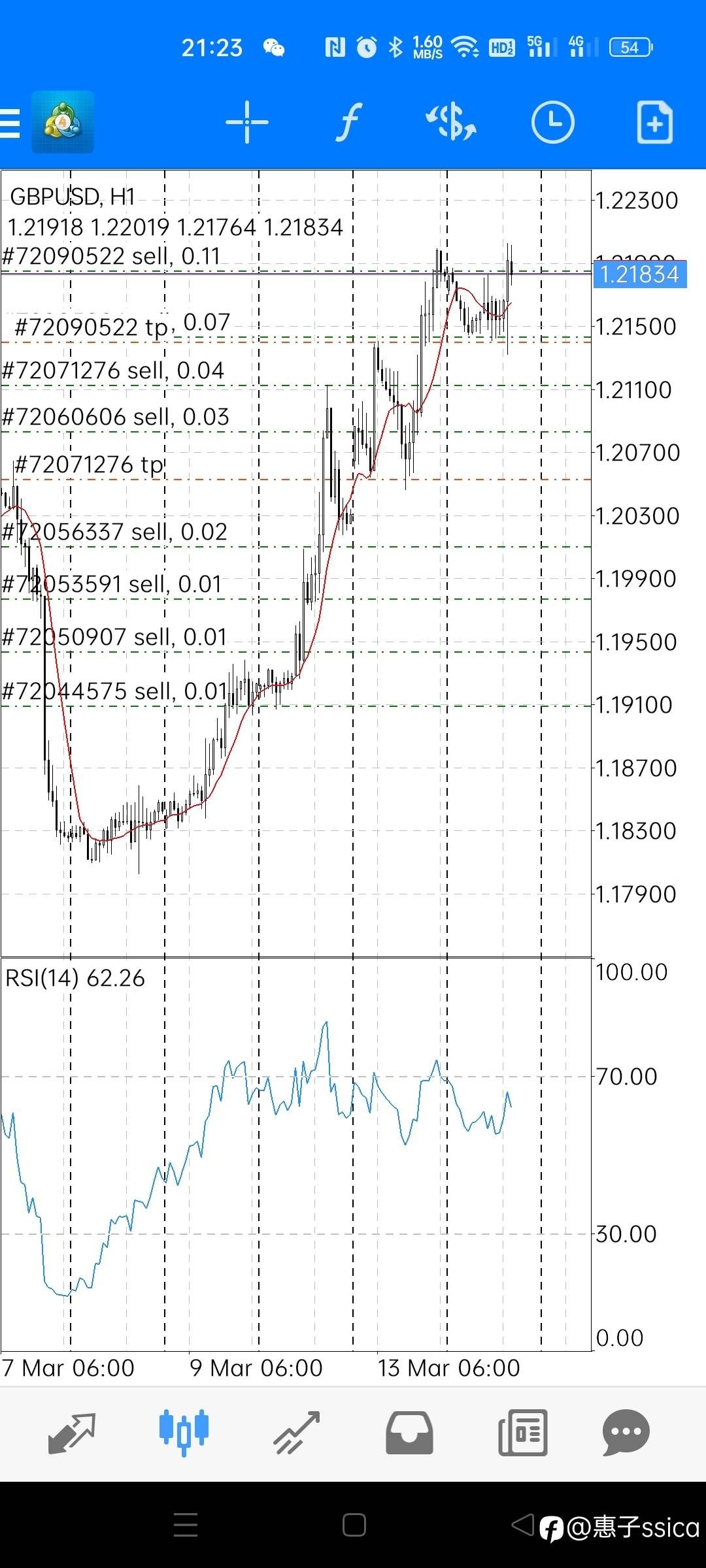Viewport: 706px width, 1568px height.
Task: Open the chat messages tab
Action: (x=626, y=1433)
